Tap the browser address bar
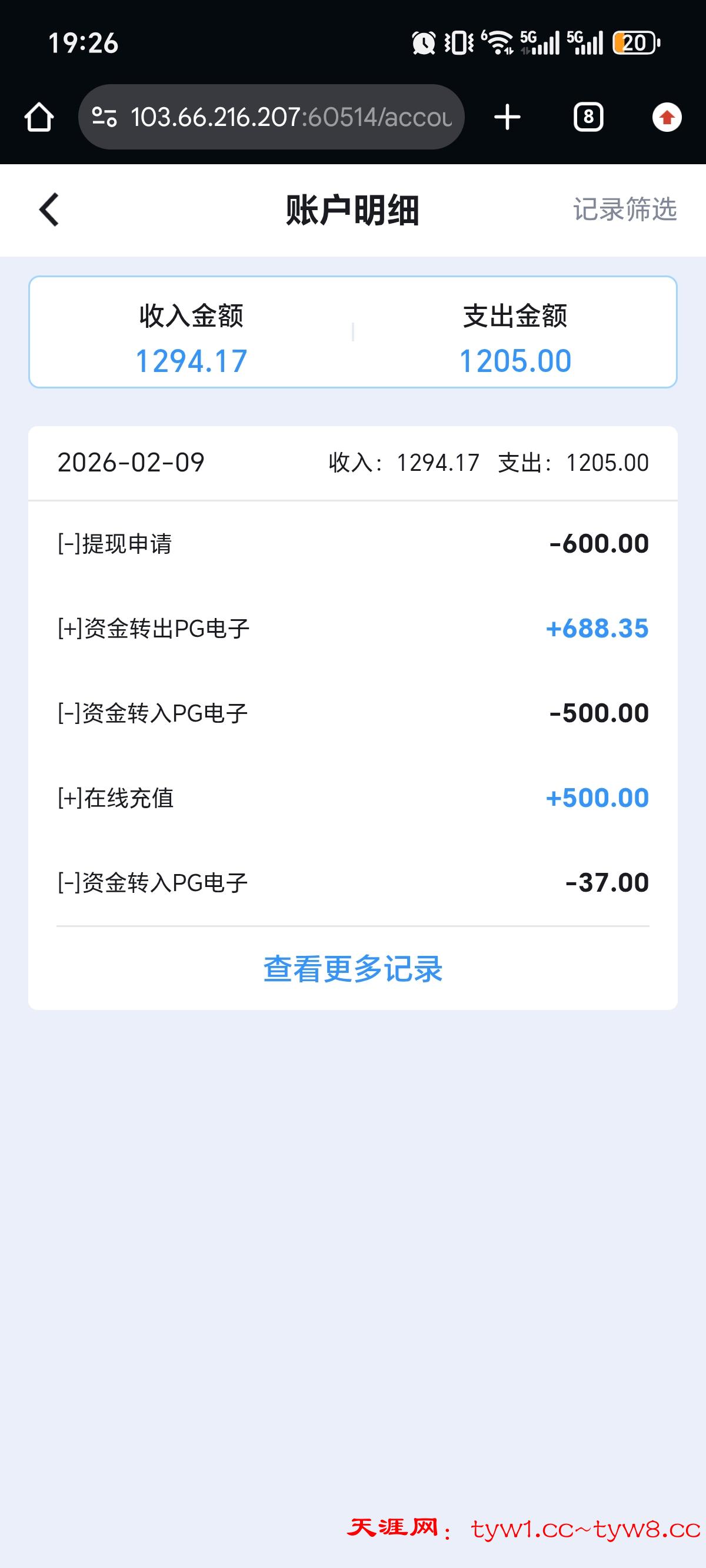 291,117
